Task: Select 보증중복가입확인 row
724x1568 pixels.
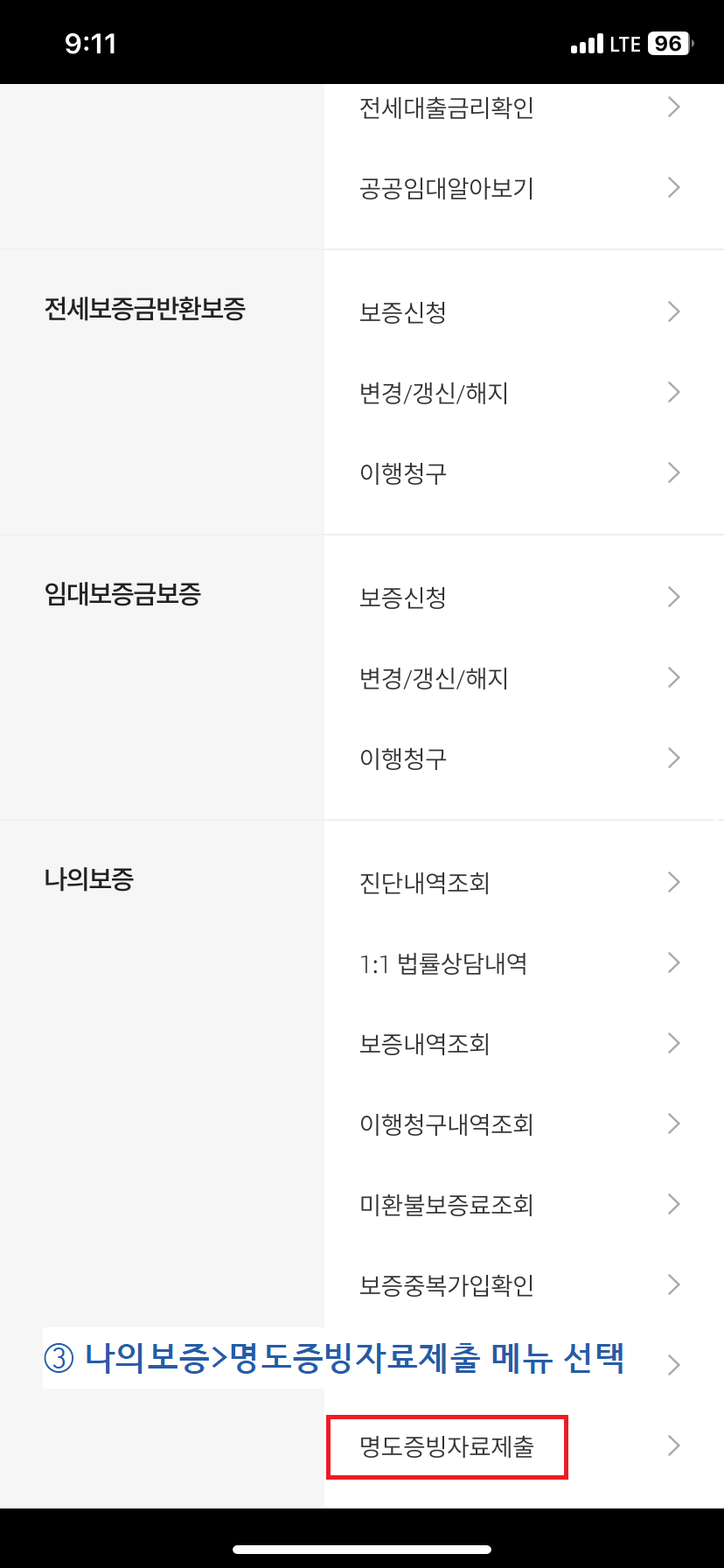Action: (447, 1285)
